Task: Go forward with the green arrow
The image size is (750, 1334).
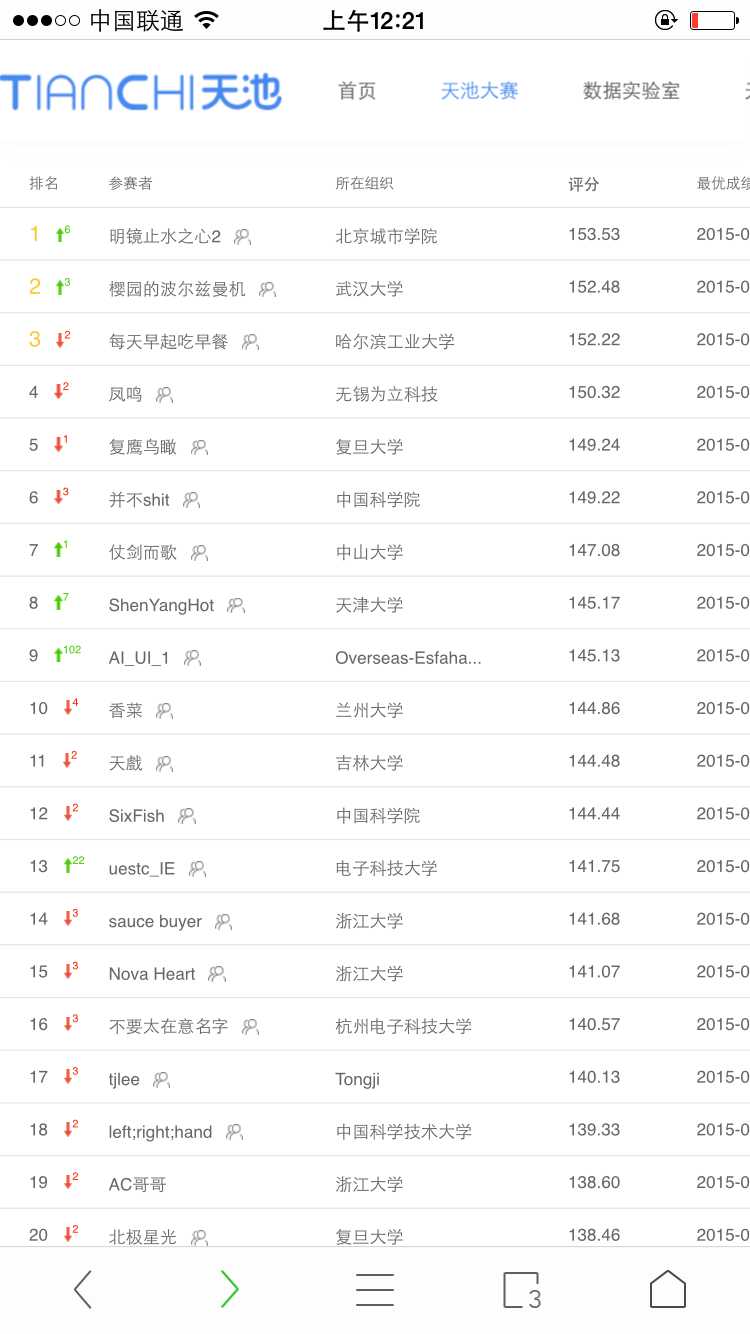Action: [x=229, y=1289]
